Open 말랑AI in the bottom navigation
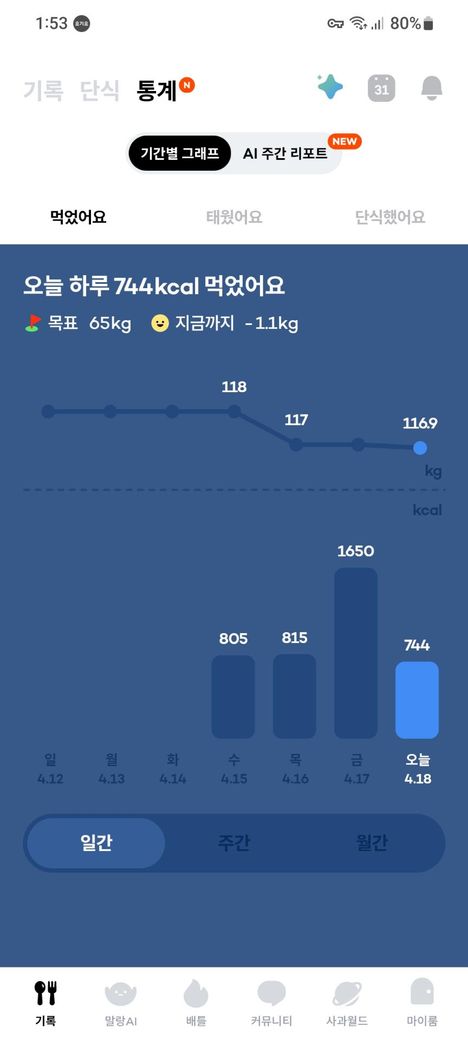Image resolution: width=468 pixels, height=1040 pixels. (x=120, y=1004)
